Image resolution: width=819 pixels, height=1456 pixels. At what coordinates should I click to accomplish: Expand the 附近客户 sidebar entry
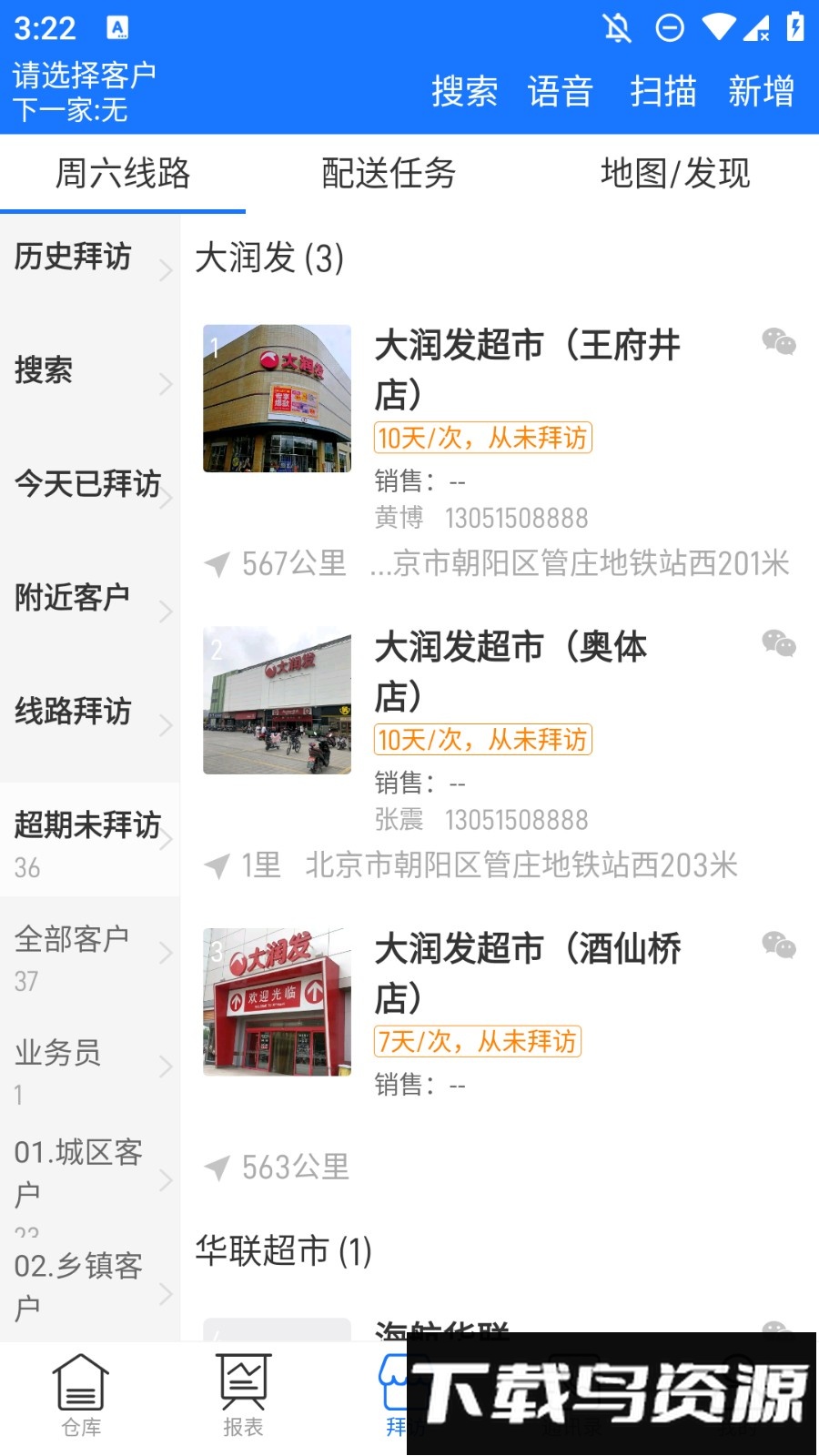pyautogui.click(x=73, y=598)
